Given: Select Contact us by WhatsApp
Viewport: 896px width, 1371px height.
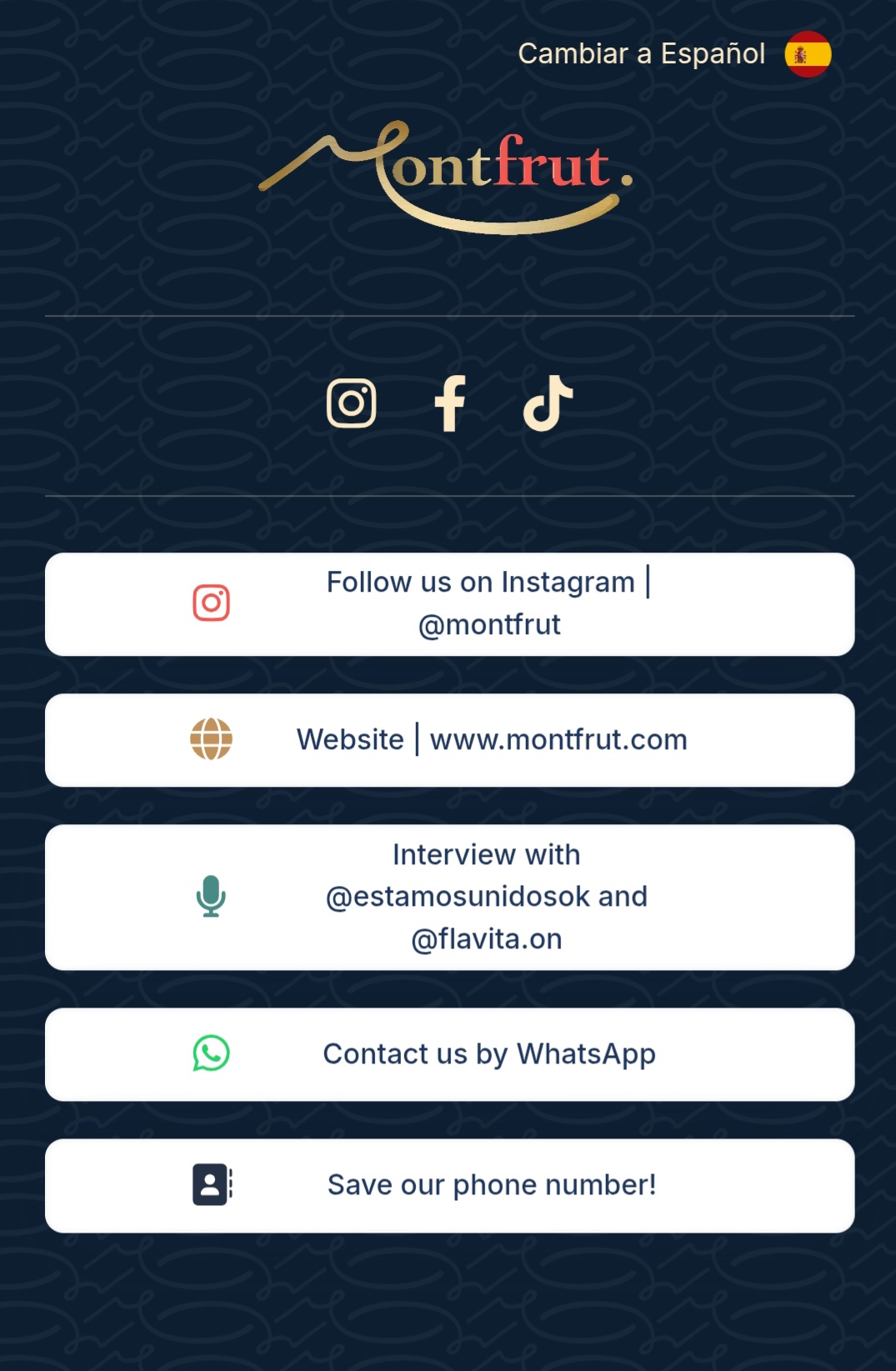Looking at the screenshot, I should click(x=449, y=1054).
